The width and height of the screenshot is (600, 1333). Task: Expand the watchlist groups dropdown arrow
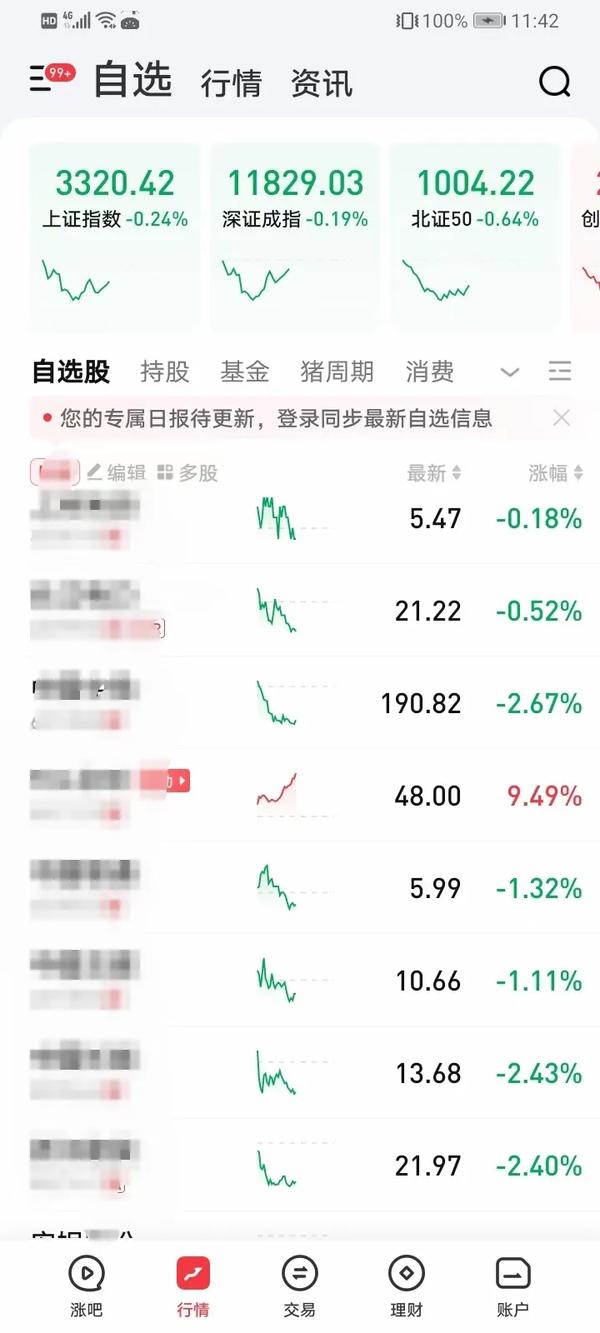tap(510, 373)
